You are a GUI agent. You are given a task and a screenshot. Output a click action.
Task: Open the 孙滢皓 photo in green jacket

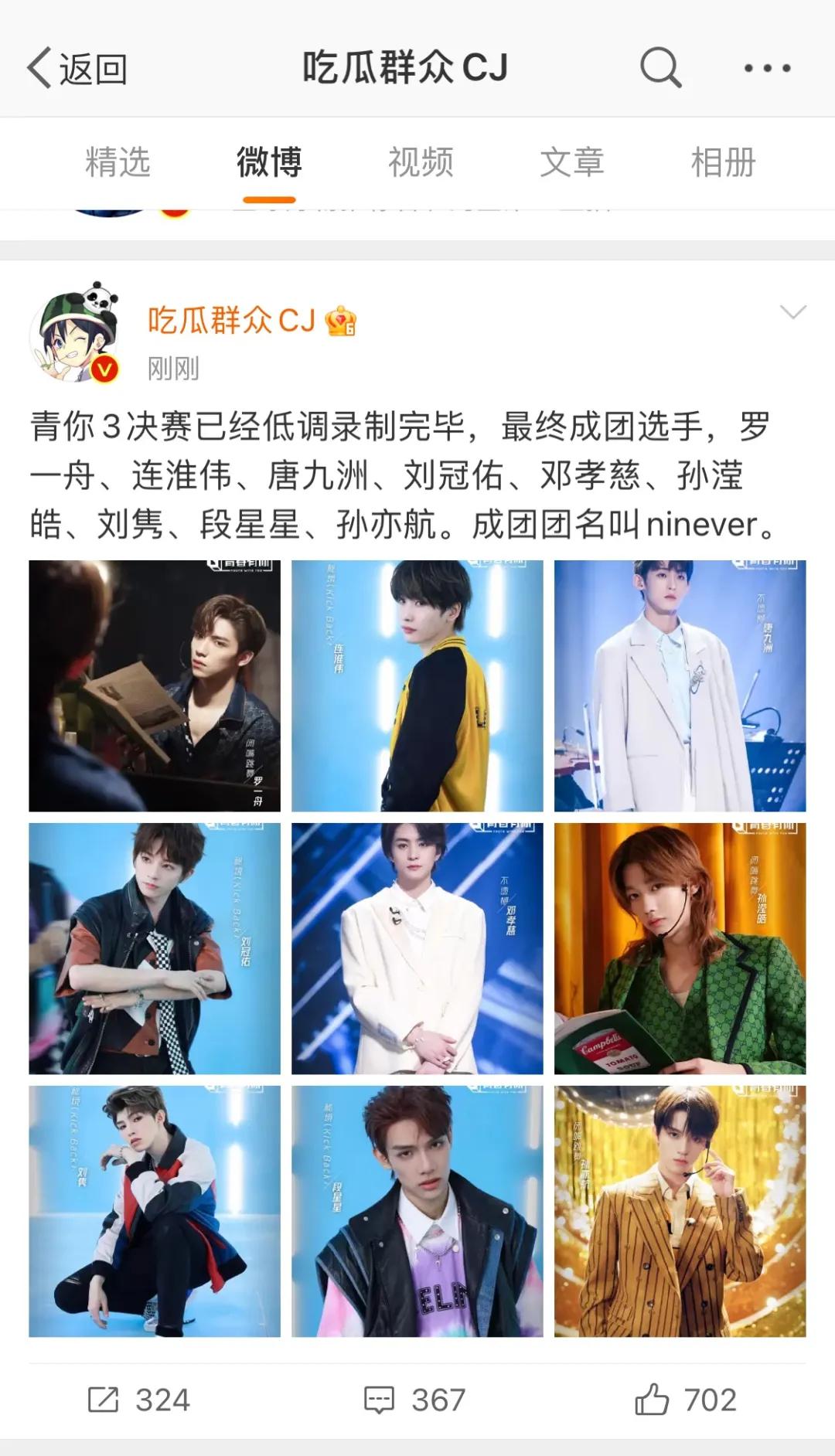pyautogui.click(x=680, y=949)
